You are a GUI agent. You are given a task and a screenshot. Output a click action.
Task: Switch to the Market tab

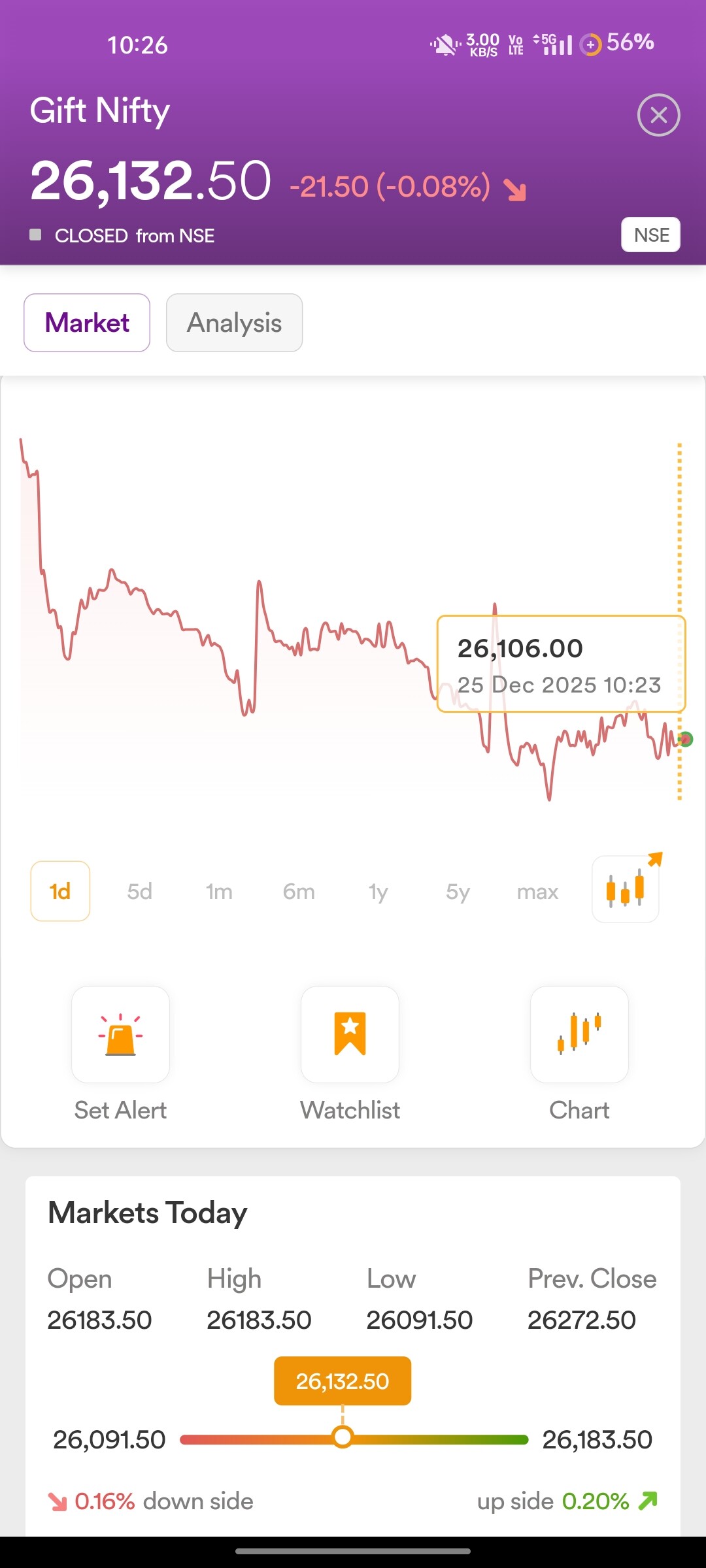pyautogui.click(x=87, y=323)
